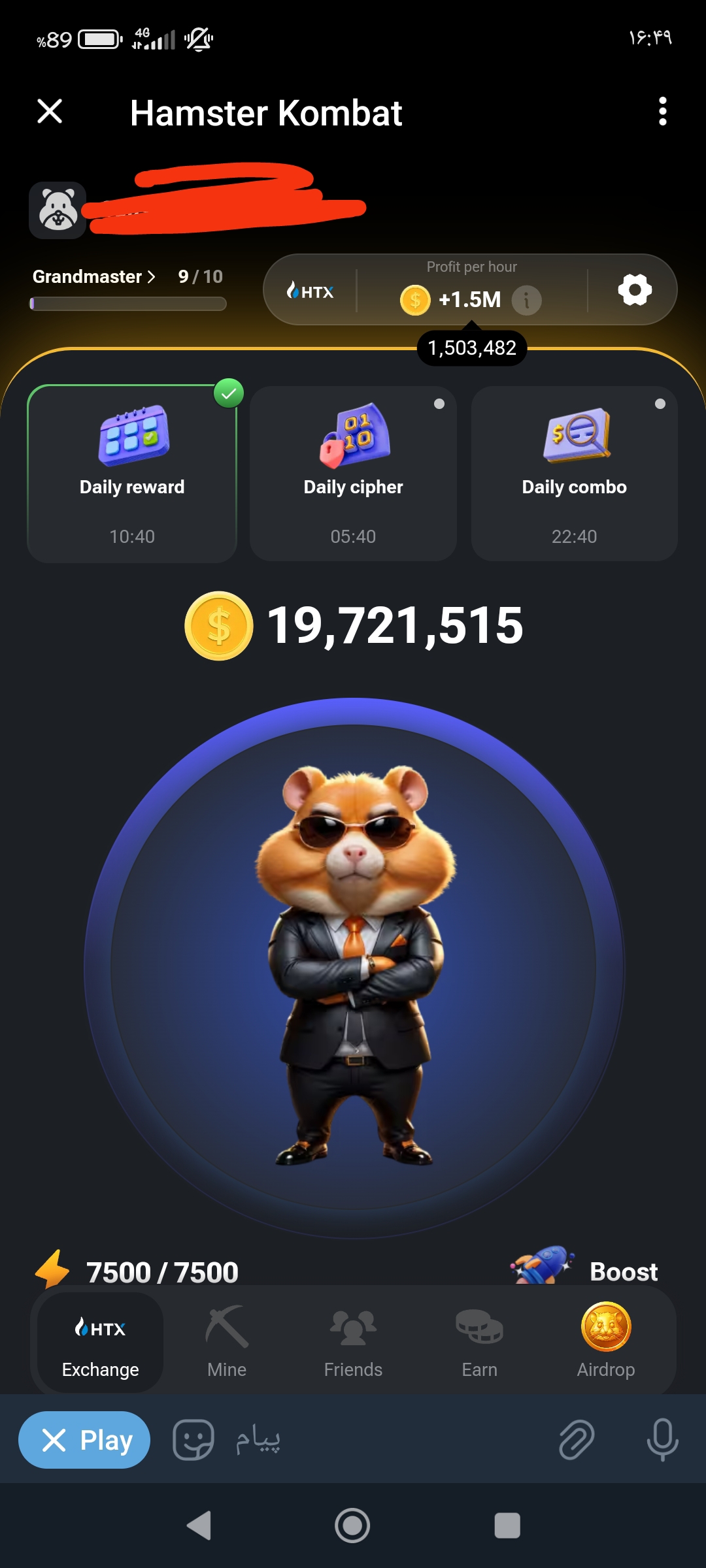The height and width of the screenshot is (1568, 706).
Task: Switch to the Friends tab
Action: pos(353,1343)
